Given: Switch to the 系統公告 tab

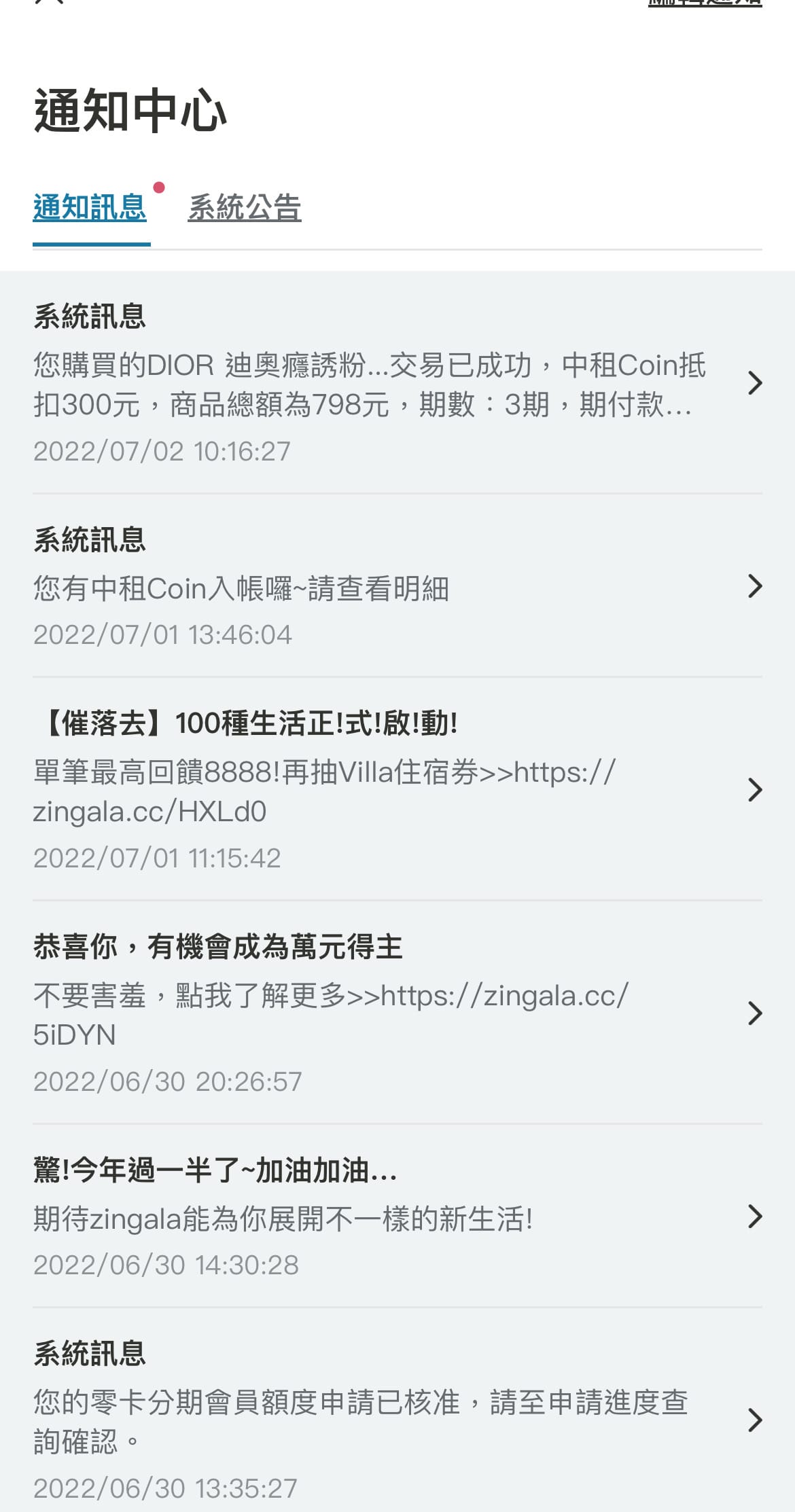Looking at the screenshot, I should click(246, 209).
